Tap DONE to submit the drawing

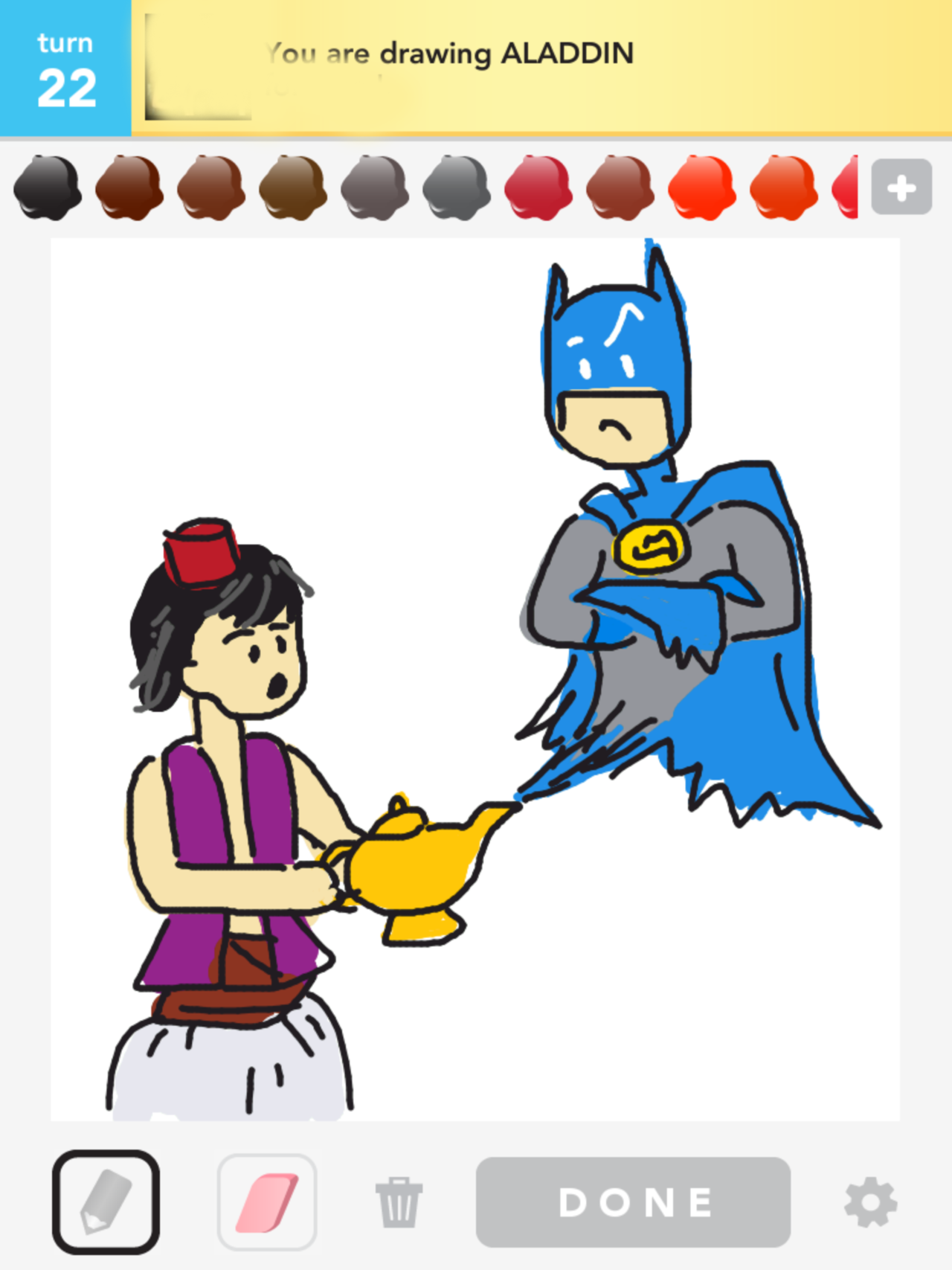tap(633, 1202)
